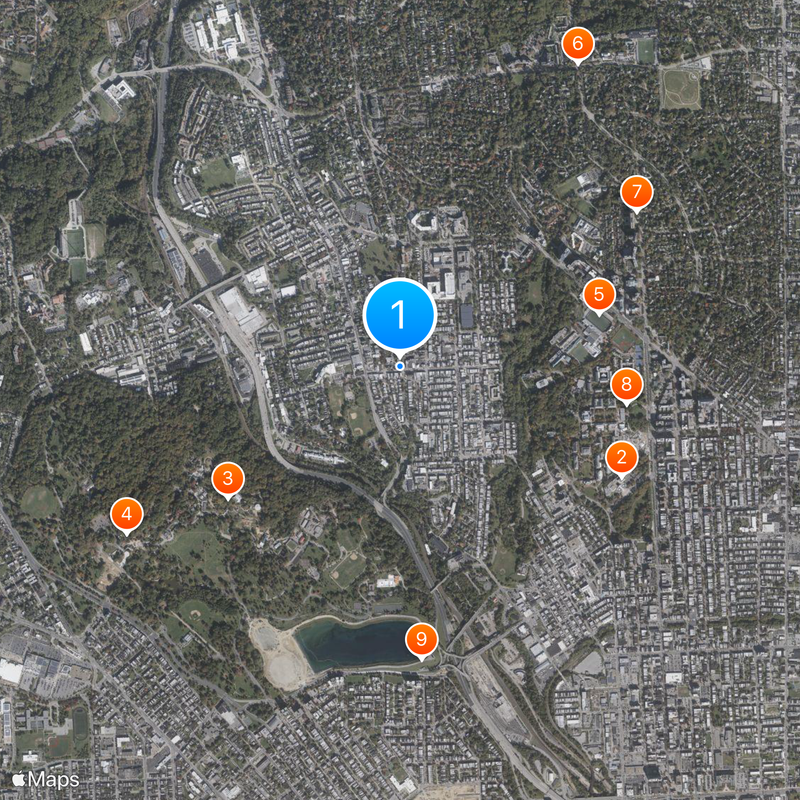Screen dimensions: 800x800
Task: Open location marker 5
Action: [598, 294]
